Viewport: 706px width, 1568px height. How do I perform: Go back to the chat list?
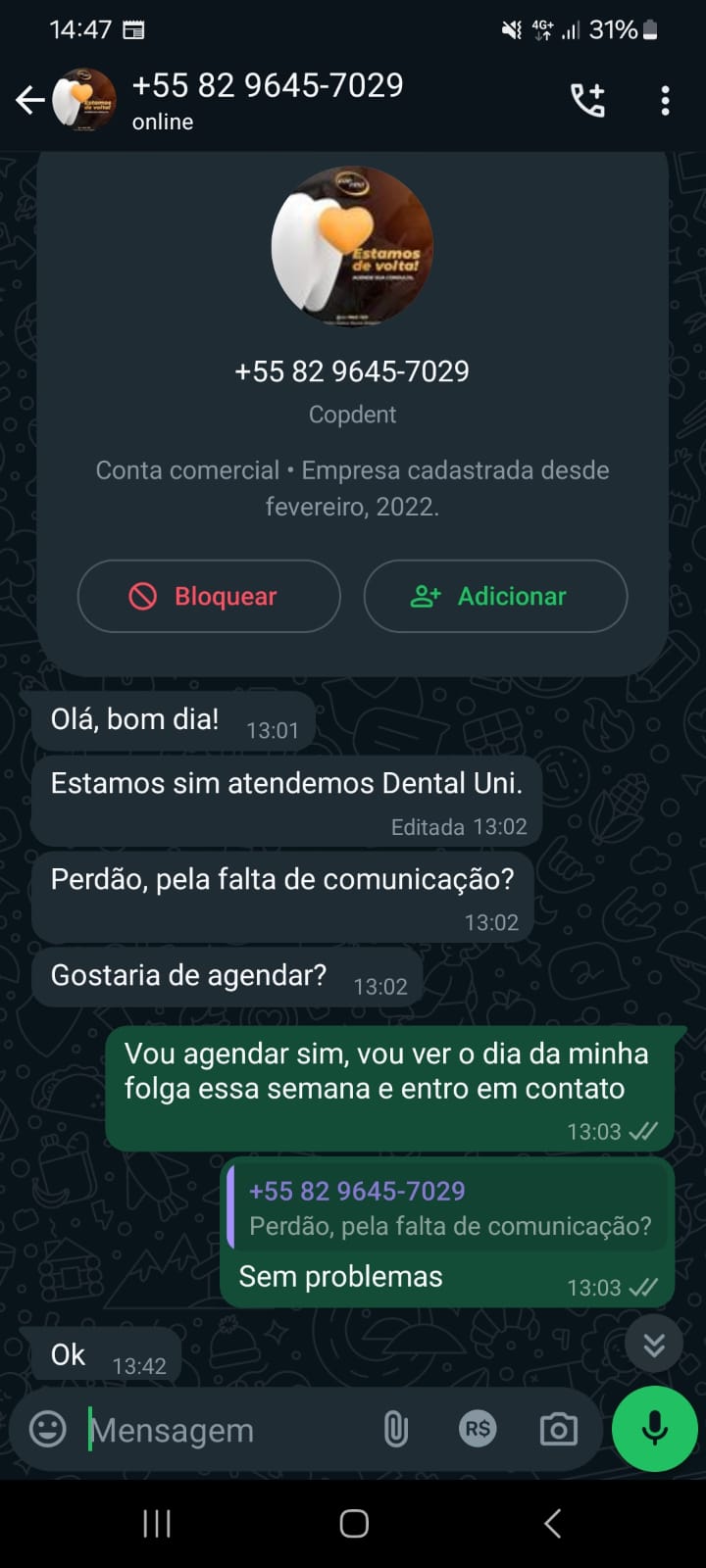click(x=29, y=100)
